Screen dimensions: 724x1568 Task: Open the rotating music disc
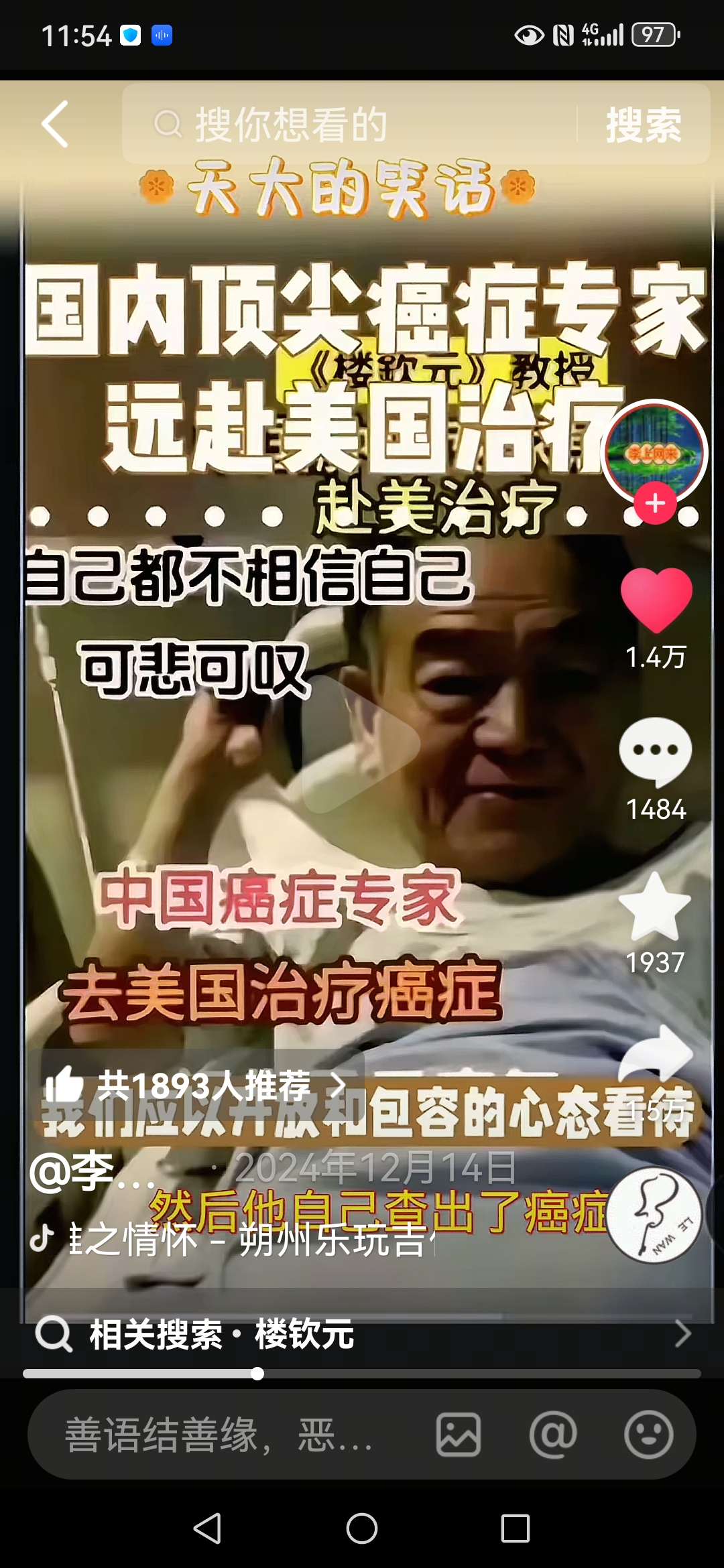(655, 1215)
